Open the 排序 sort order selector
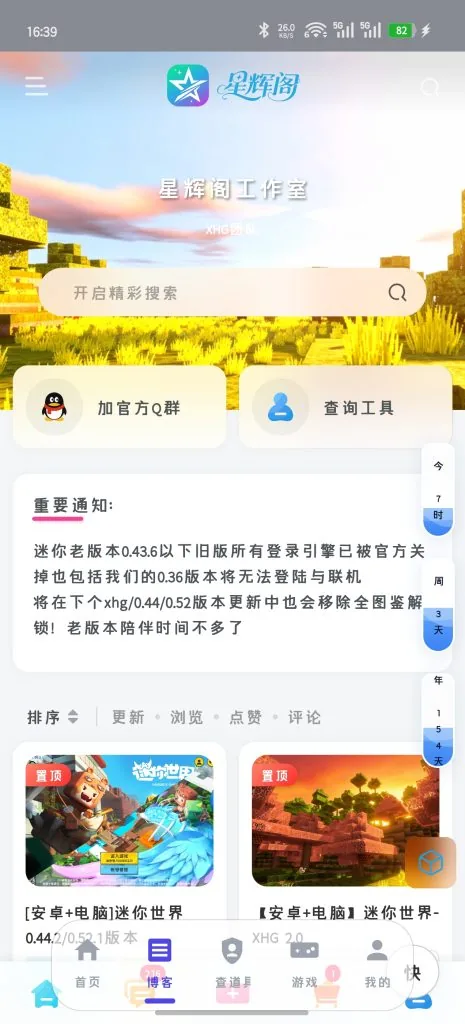The image size is (465, 1024). tap(53, 717)
